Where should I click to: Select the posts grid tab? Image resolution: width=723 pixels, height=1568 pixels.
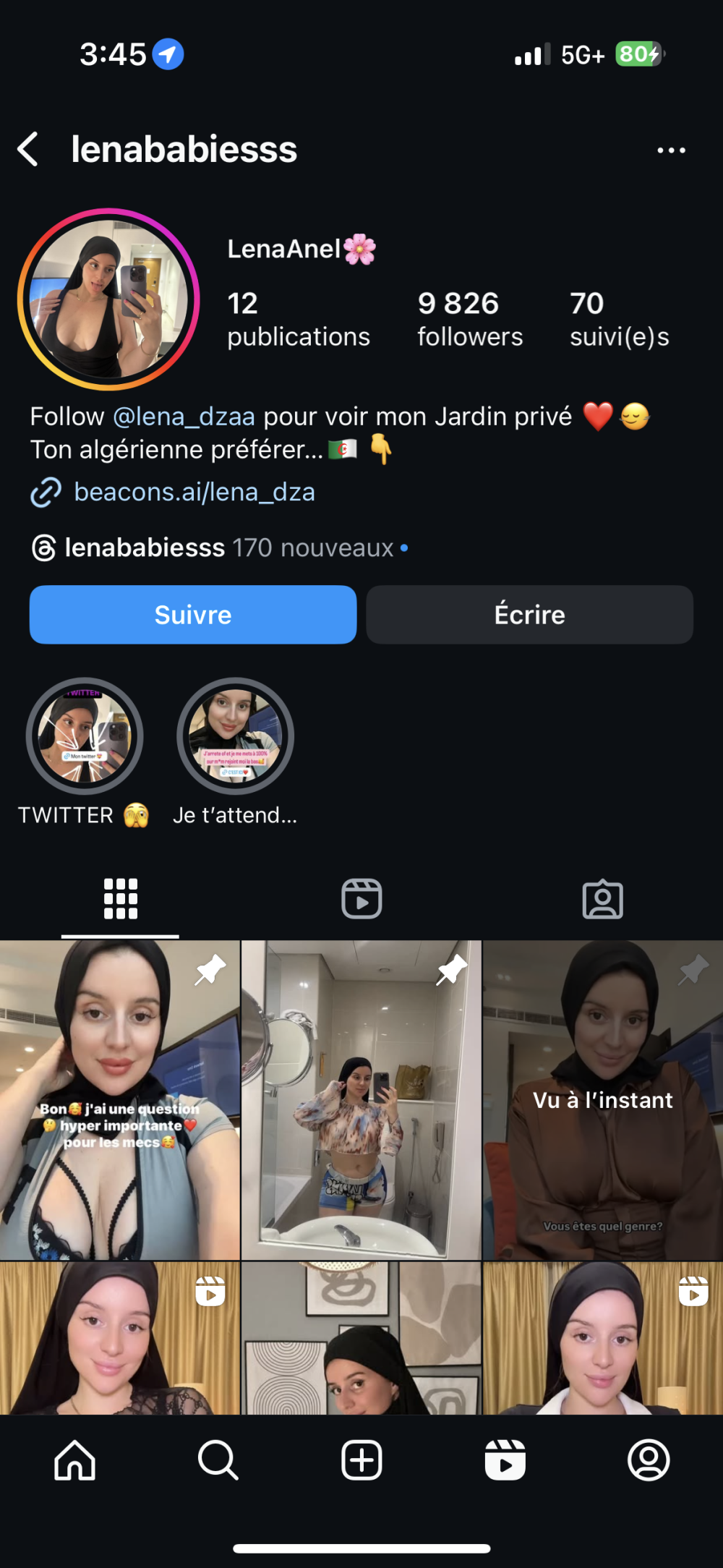[x=121, y=899]
